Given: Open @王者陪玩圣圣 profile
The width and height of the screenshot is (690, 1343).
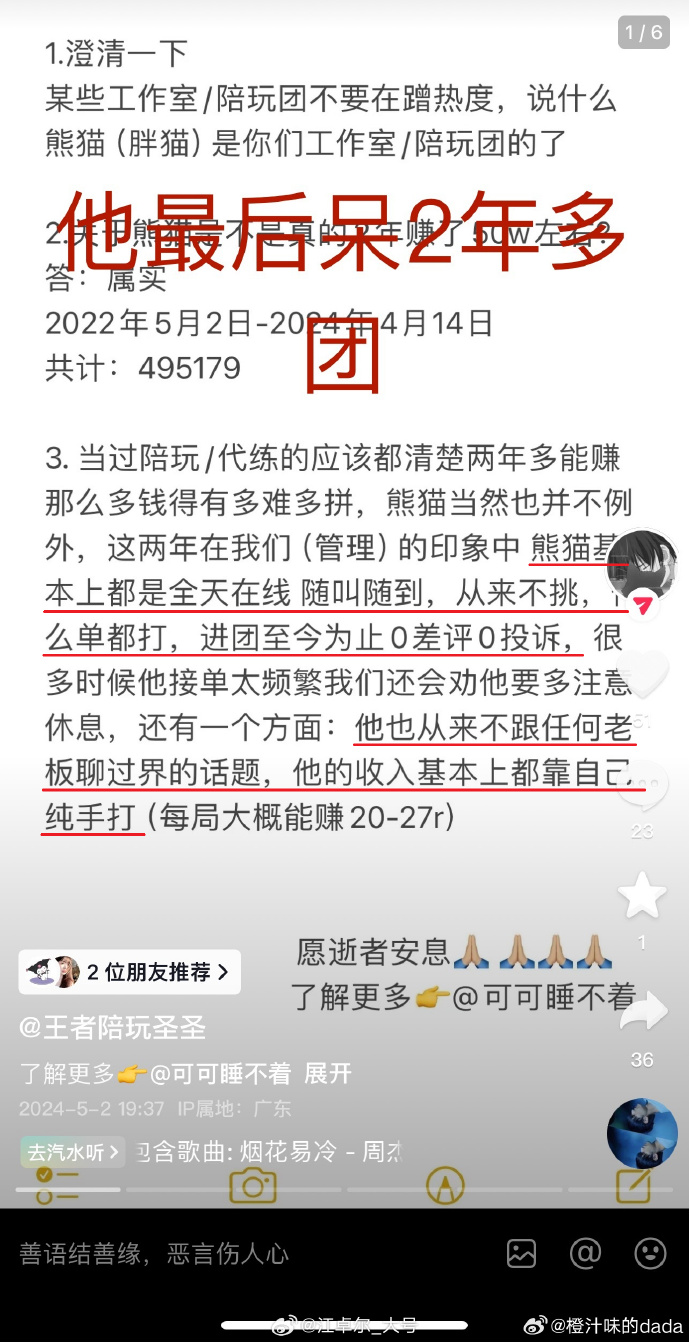Looking at the screenshot, I should (113, 1028).
